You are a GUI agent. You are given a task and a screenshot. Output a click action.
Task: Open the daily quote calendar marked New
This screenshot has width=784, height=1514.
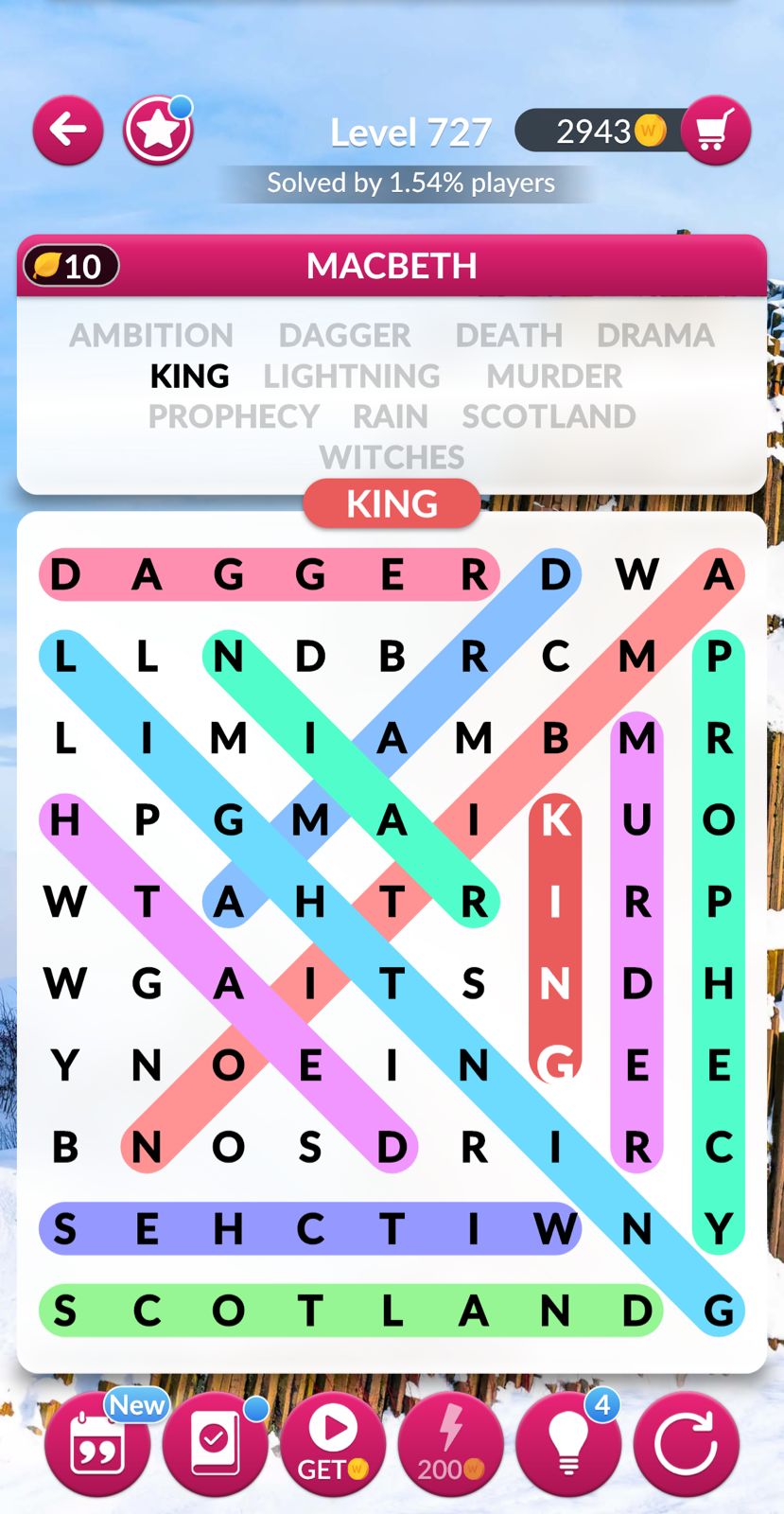coord(97,1443)
